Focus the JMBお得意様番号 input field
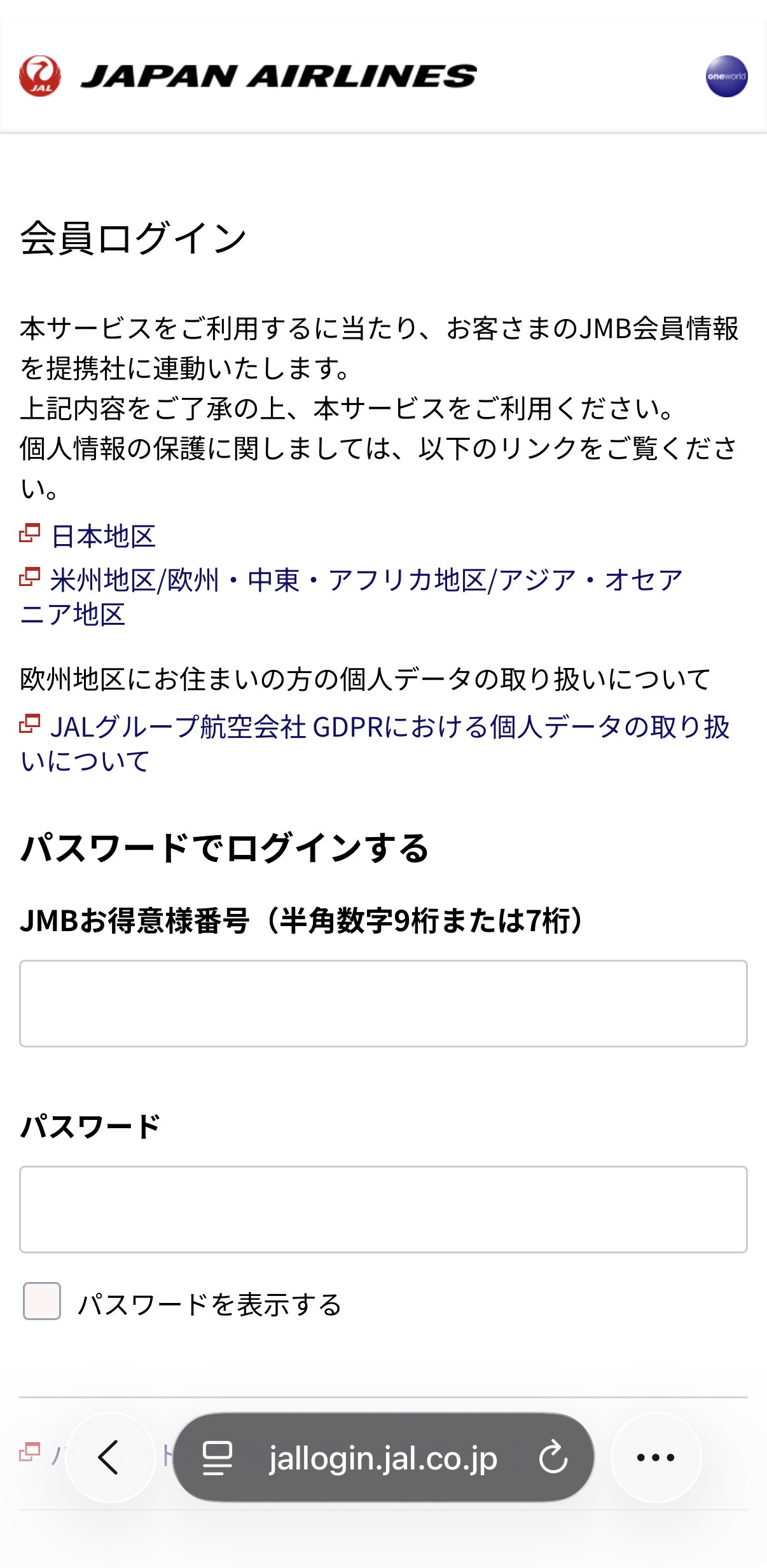Image resolution: width=767 pixels, height=1568 pixels. tap(383, 1003)
